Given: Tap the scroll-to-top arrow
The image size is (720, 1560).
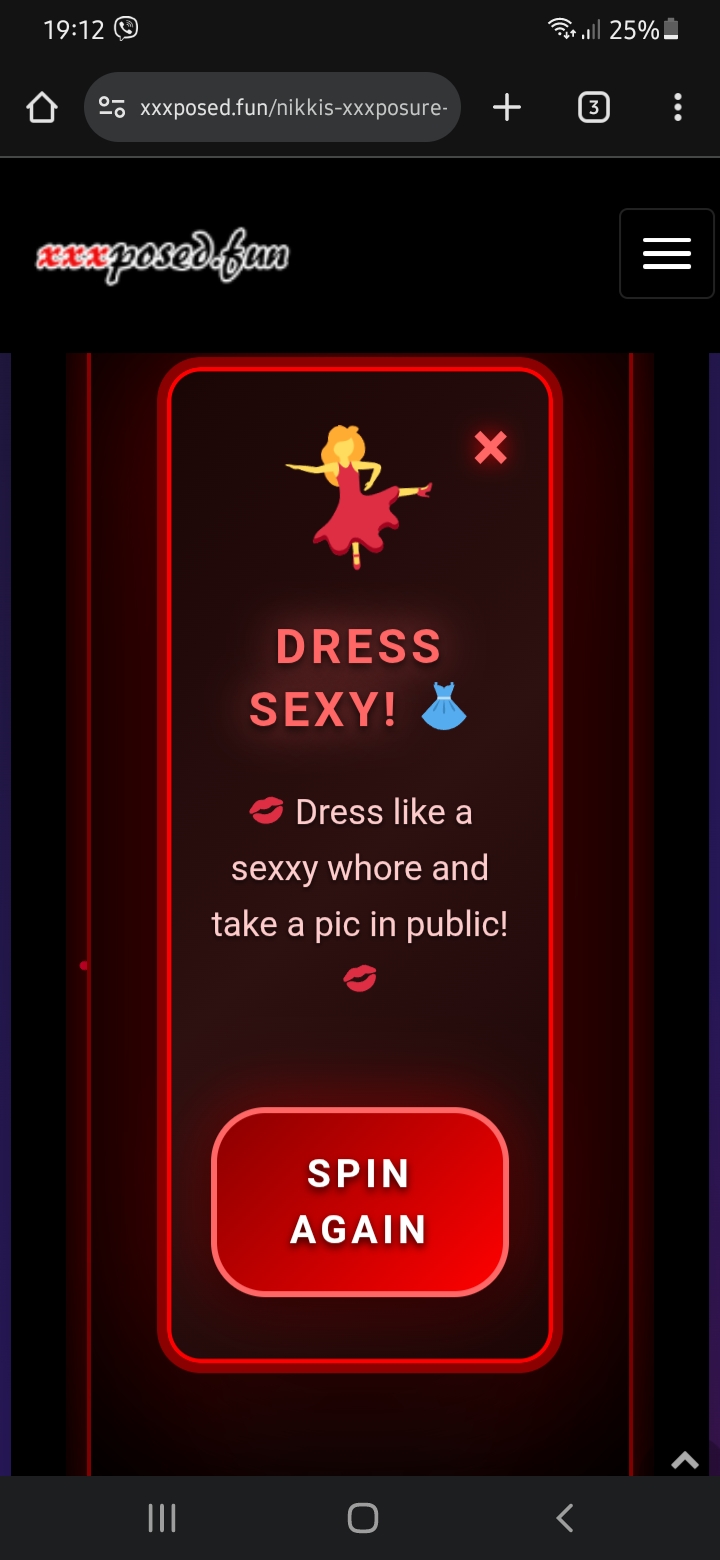Looking at the screenshot, I should tap(685, 1460).
